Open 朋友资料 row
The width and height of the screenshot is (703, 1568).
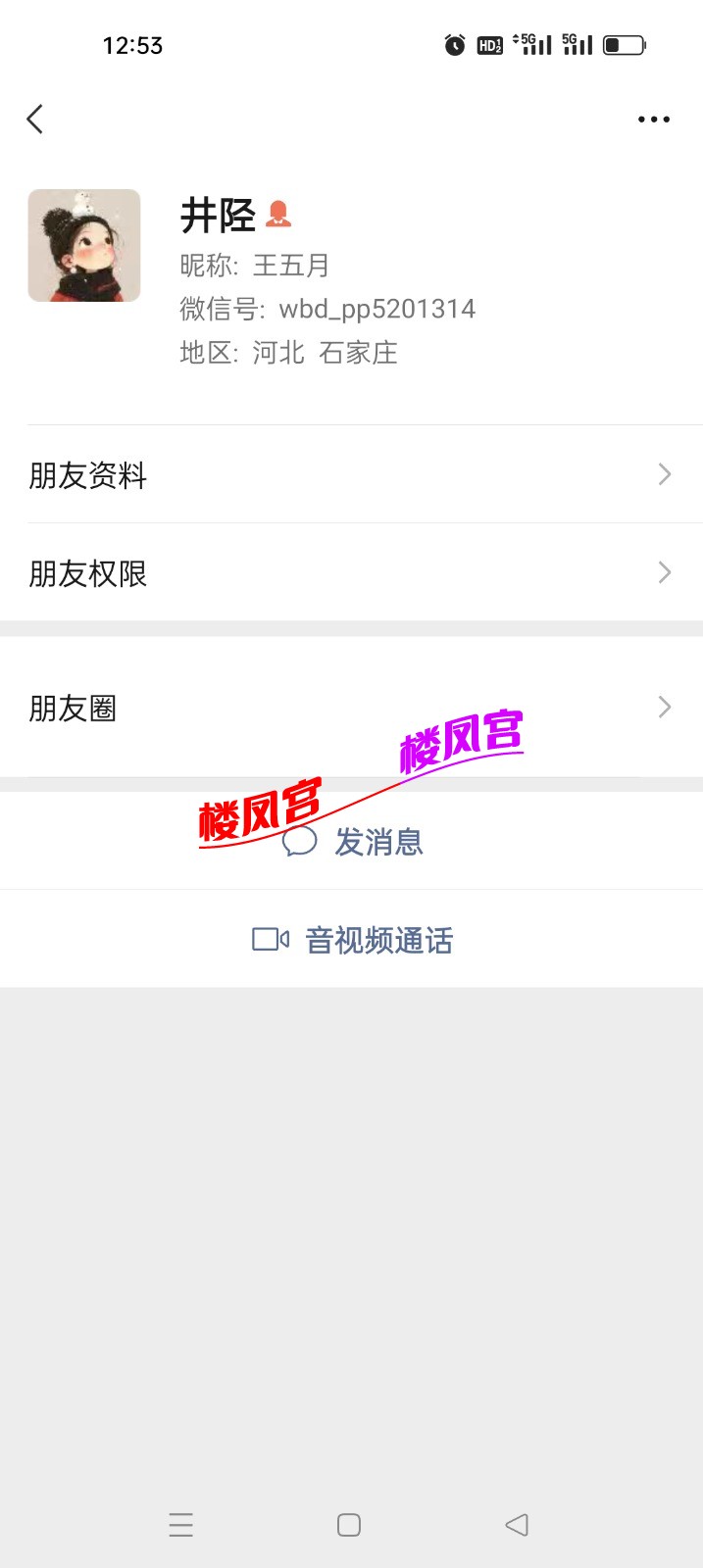[351, 475]
